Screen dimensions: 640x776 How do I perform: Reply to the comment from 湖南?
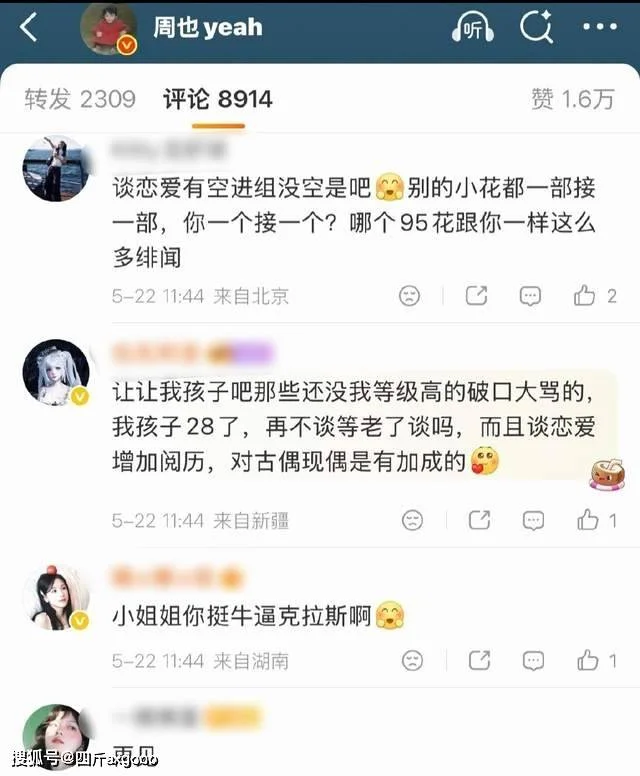(533, 661)
